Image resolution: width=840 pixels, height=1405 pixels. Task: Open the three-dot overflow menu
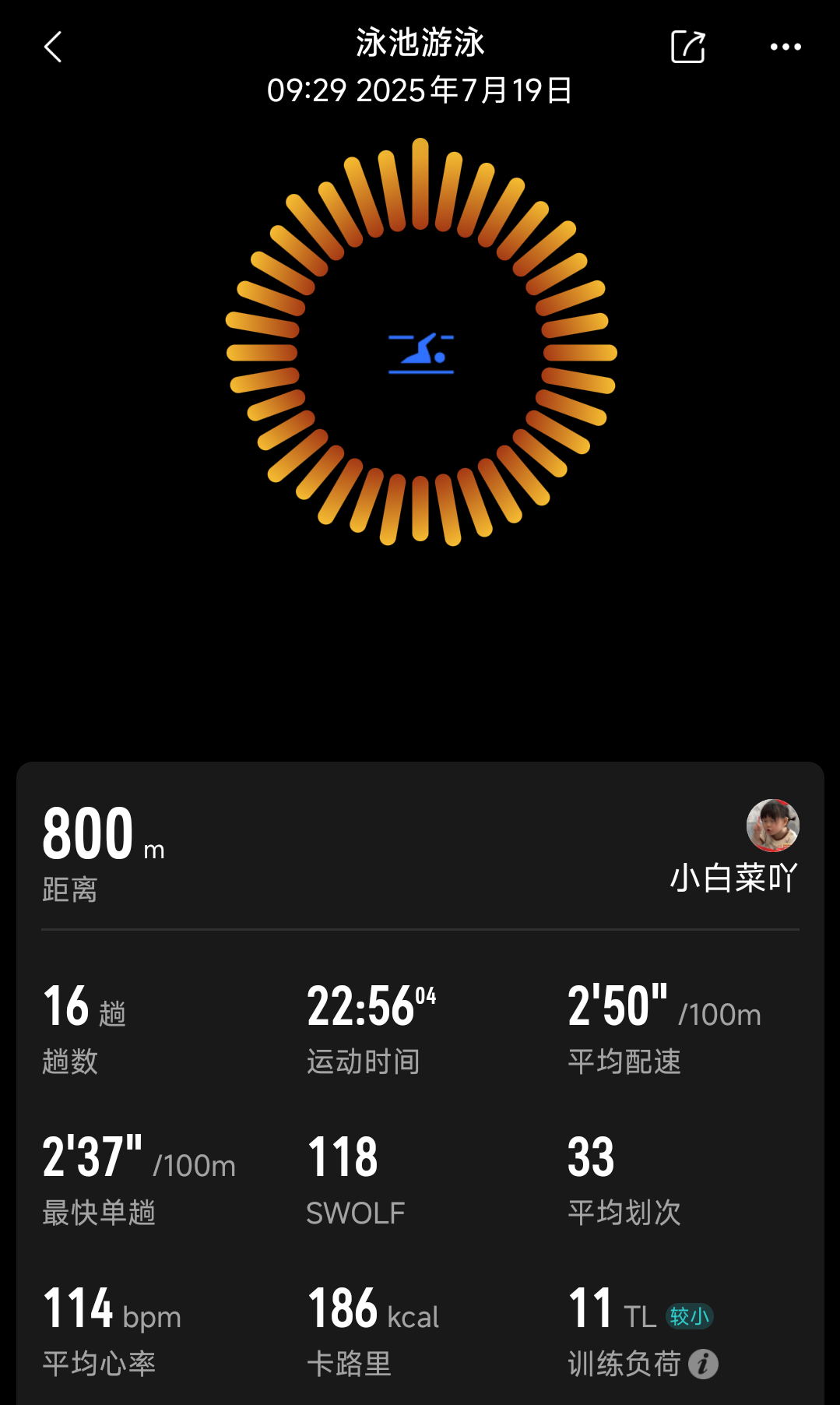tap(785, 48)
